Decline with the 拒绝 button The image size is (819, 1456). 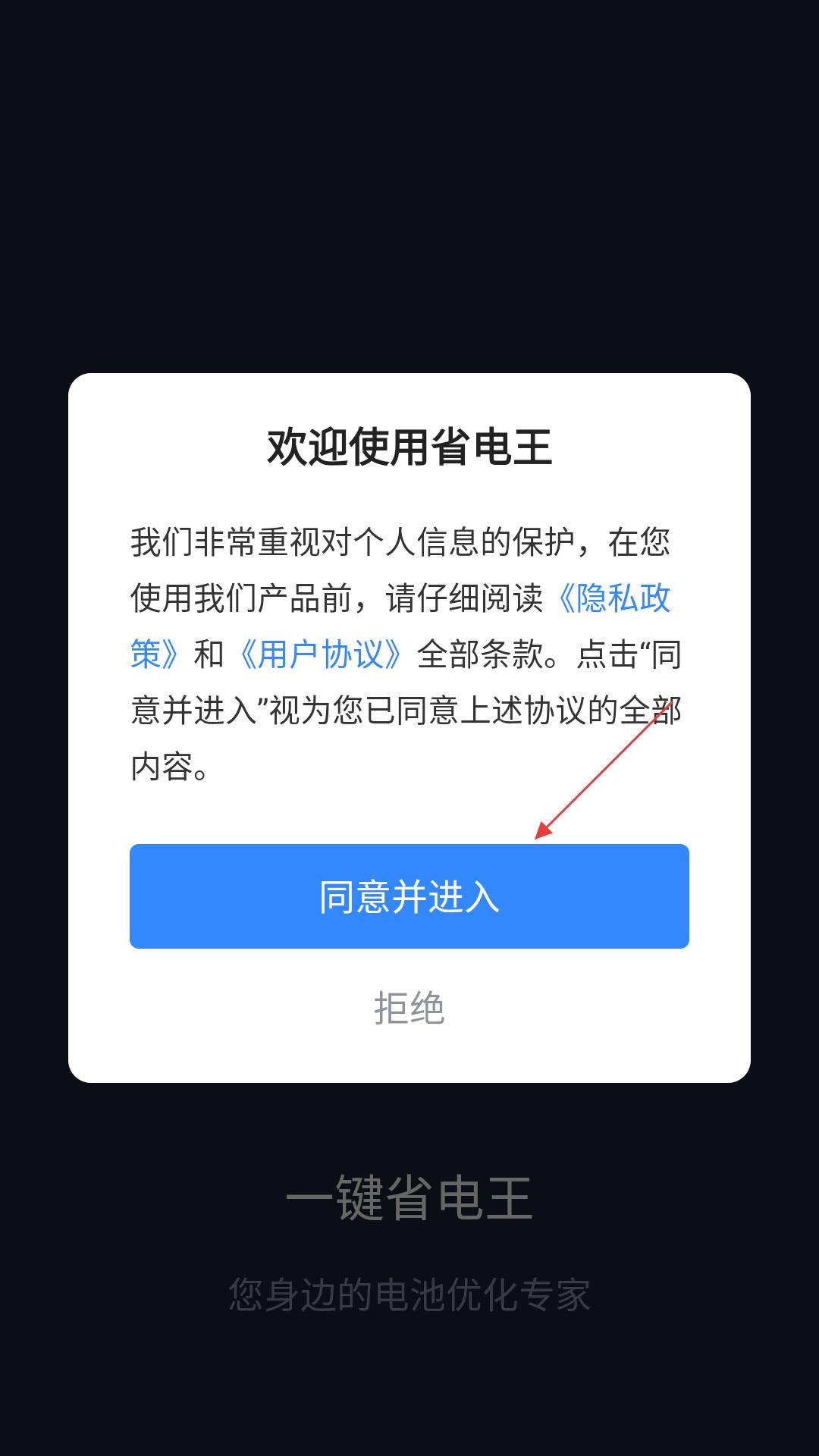tap(409, 1009)
